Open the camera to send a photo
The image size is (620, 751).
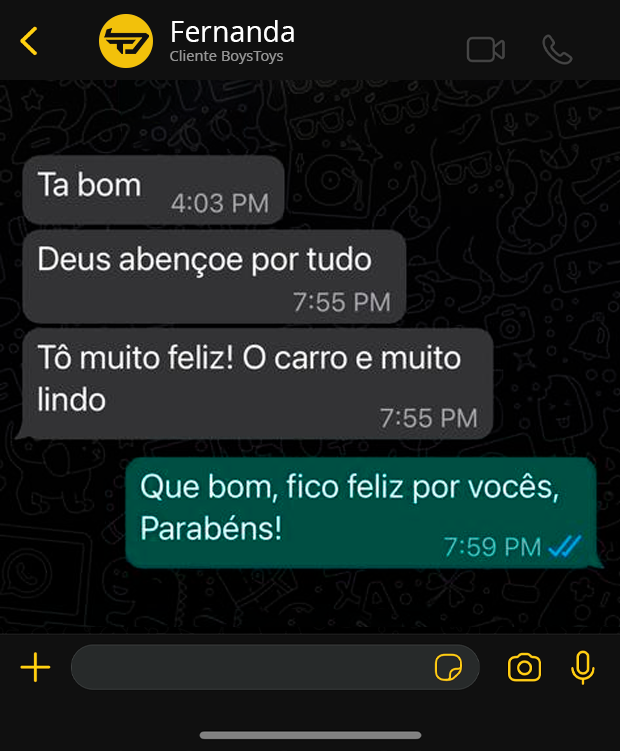(524, 667)
